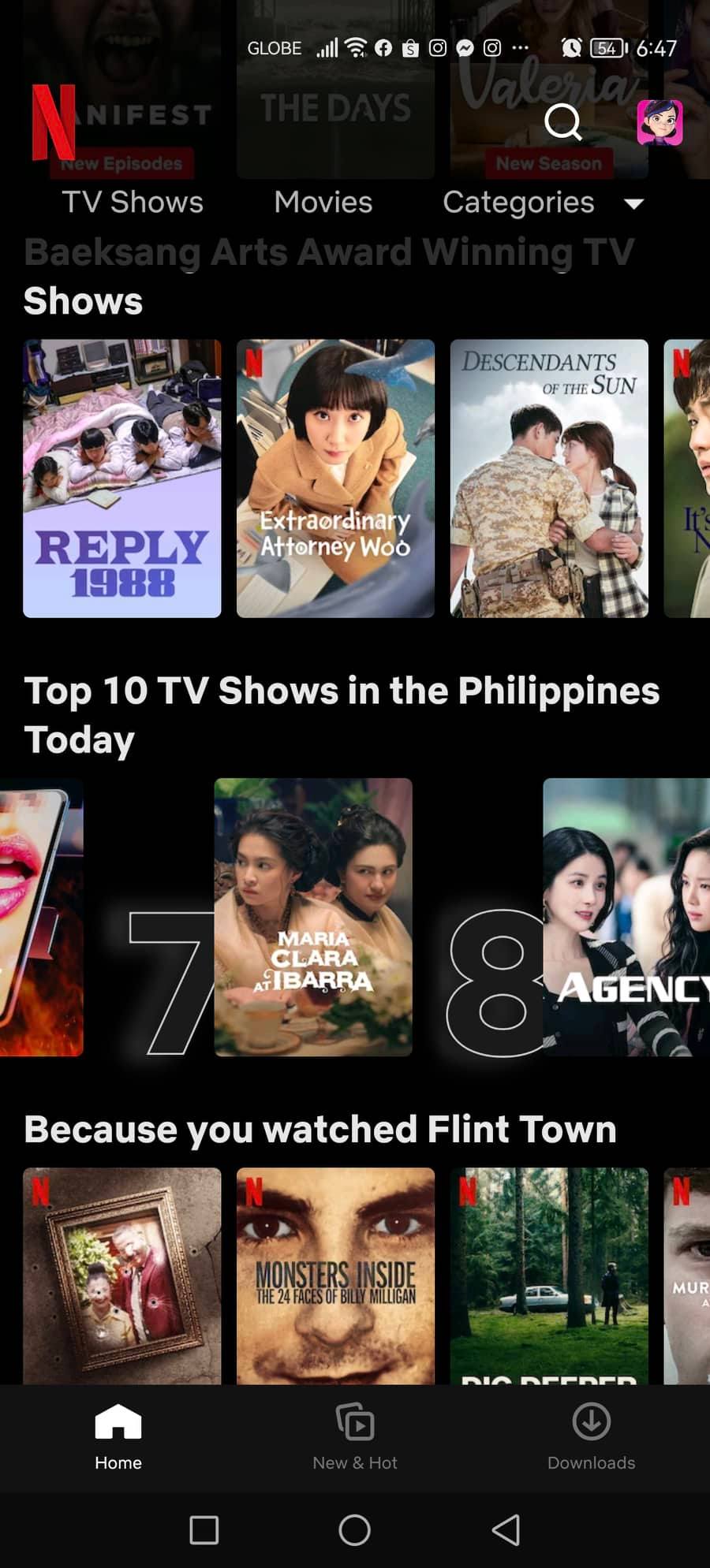Select the Home tab
Viewport: 710px width, 1568px height.
[118, 1438]
